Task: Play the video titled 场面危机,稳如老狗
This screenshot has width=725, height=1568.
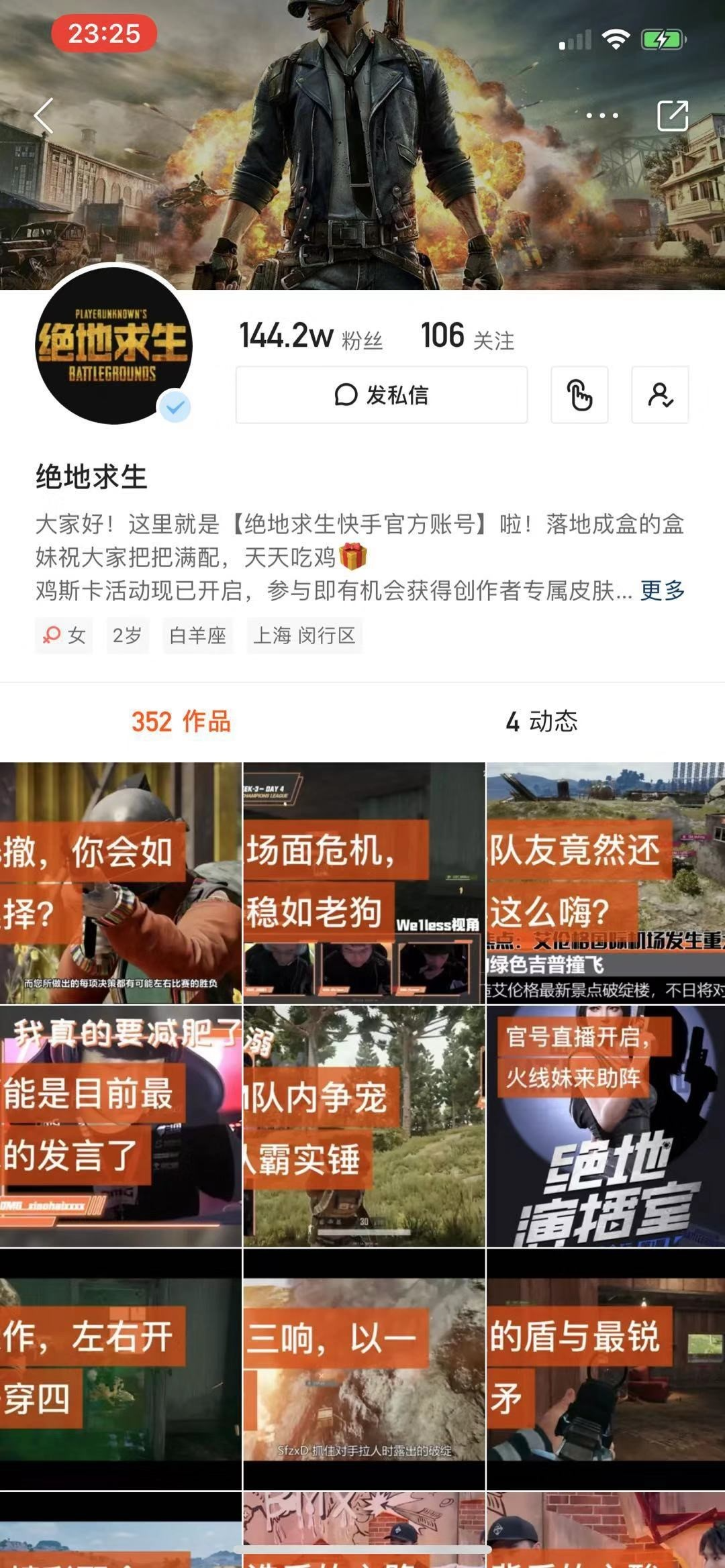Action: click(364, 883)
